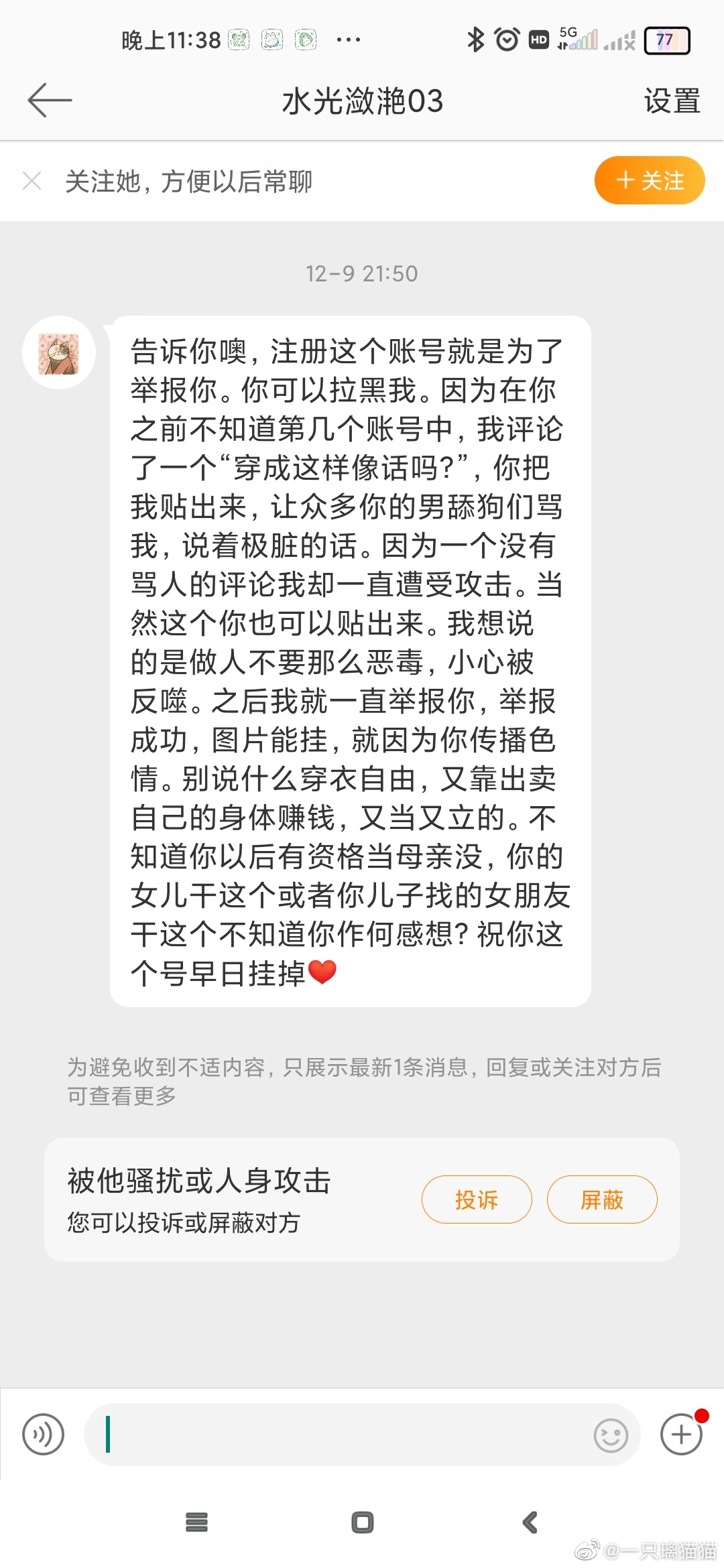Follow 水光潋滟03 with the 关注 button
Screen dimensions: 724x1568
pyautogui.click(x=649, y=180)
